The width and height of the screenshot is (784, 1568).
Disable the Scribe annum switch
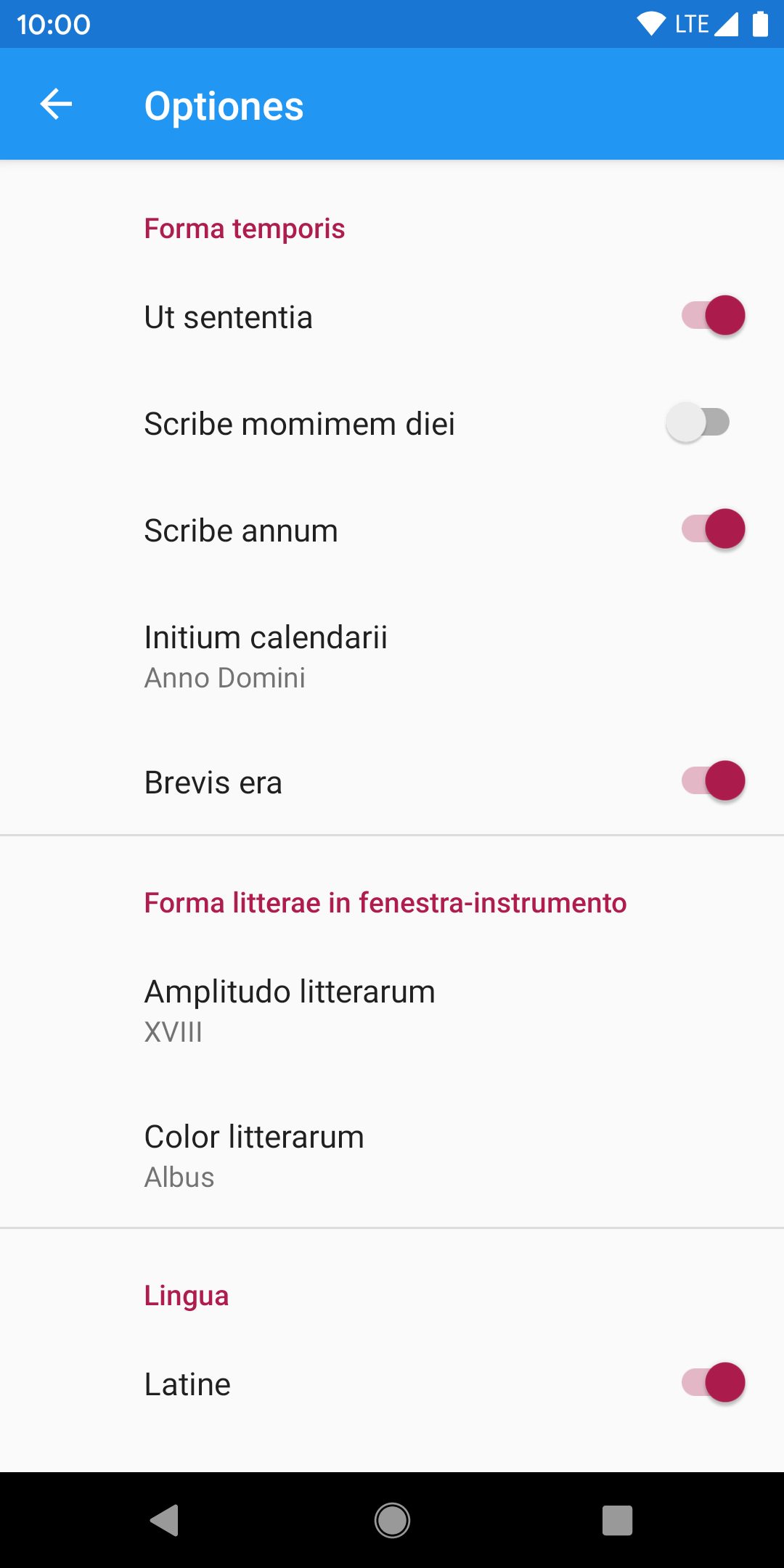point(713,529)
